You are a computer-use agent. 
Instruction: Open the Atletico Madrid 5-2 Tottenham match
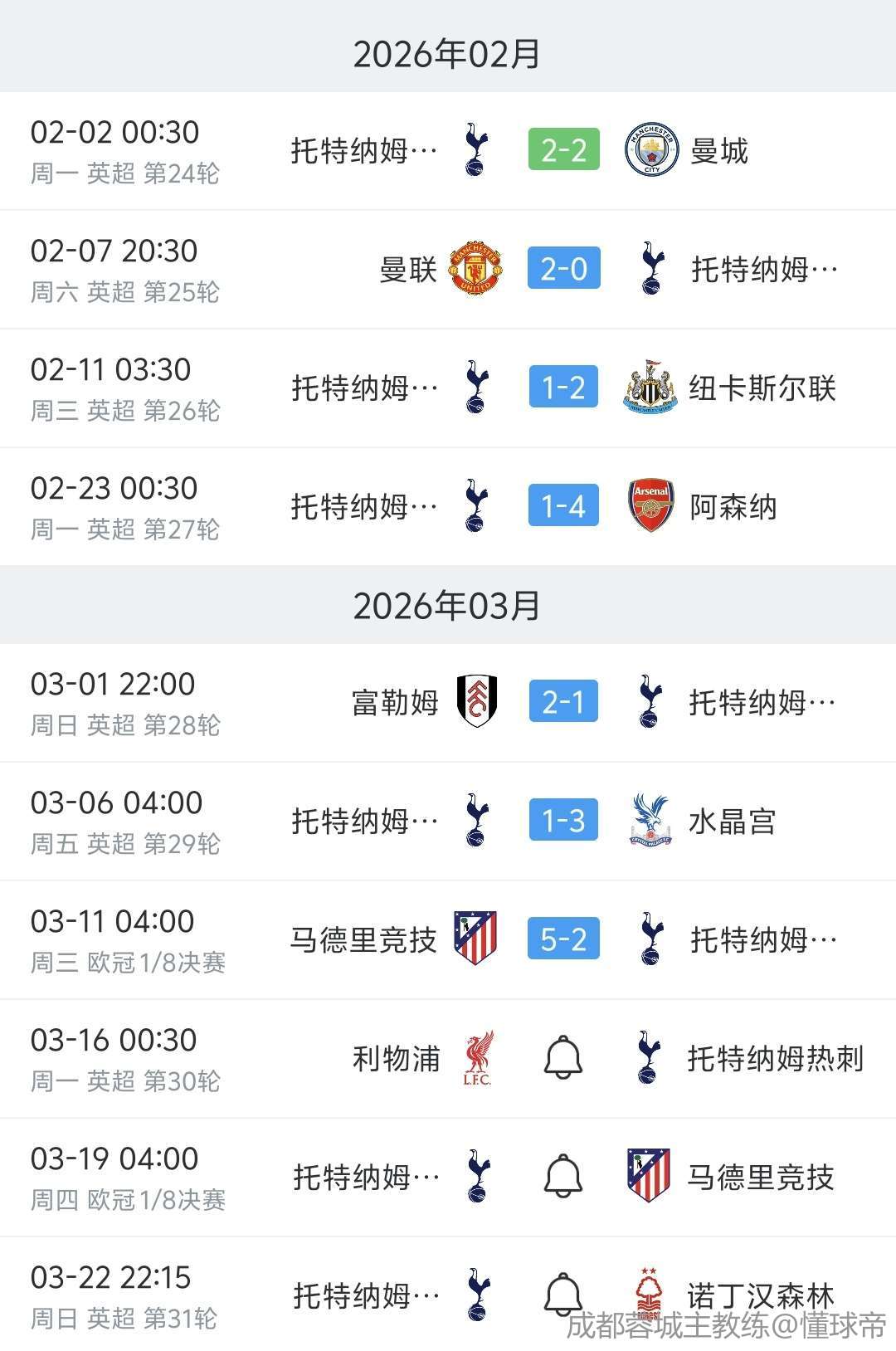click(564, 940)
